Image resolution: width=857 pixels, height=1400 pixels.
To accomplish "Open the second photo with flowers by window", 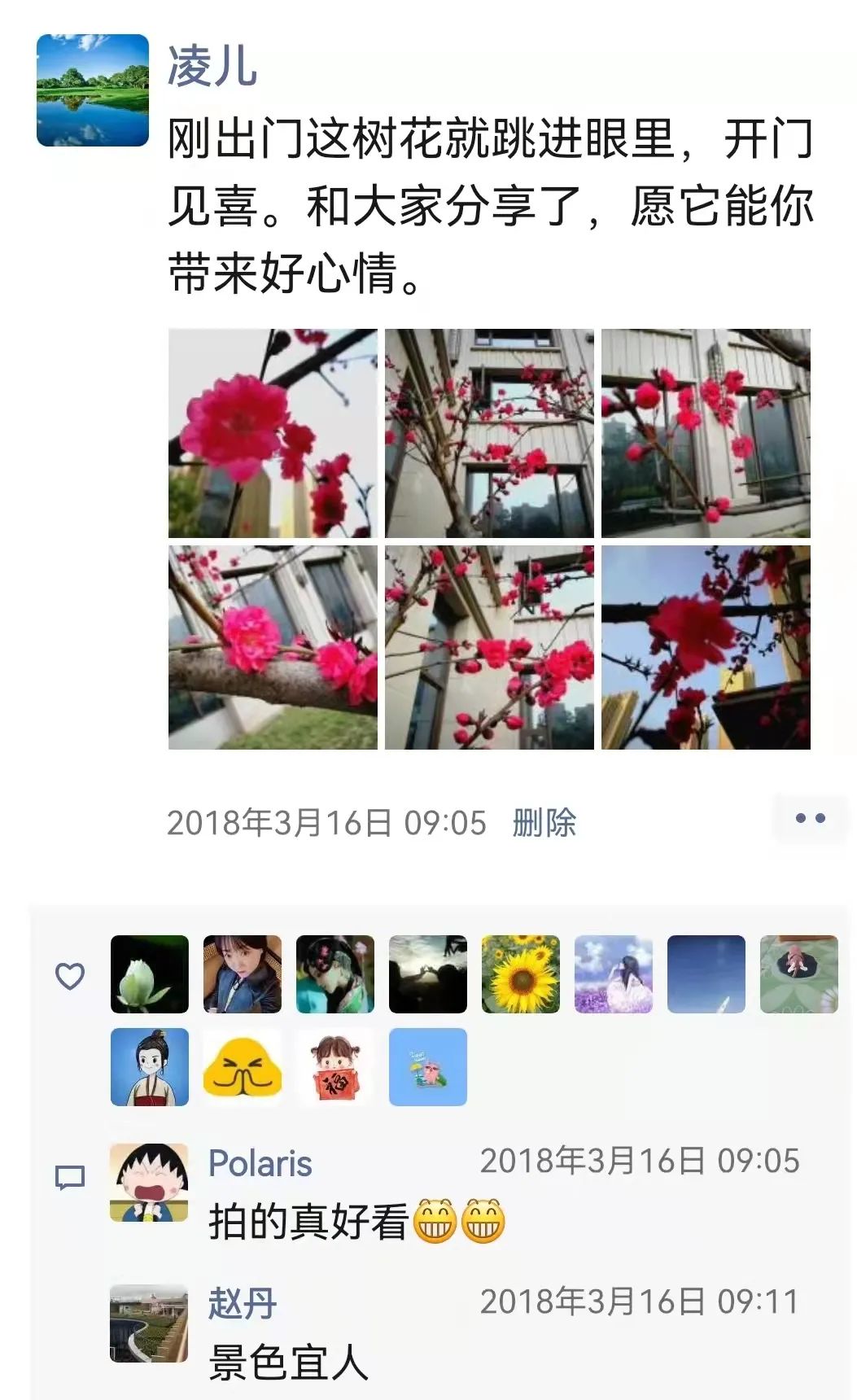I will pos(489,433).
